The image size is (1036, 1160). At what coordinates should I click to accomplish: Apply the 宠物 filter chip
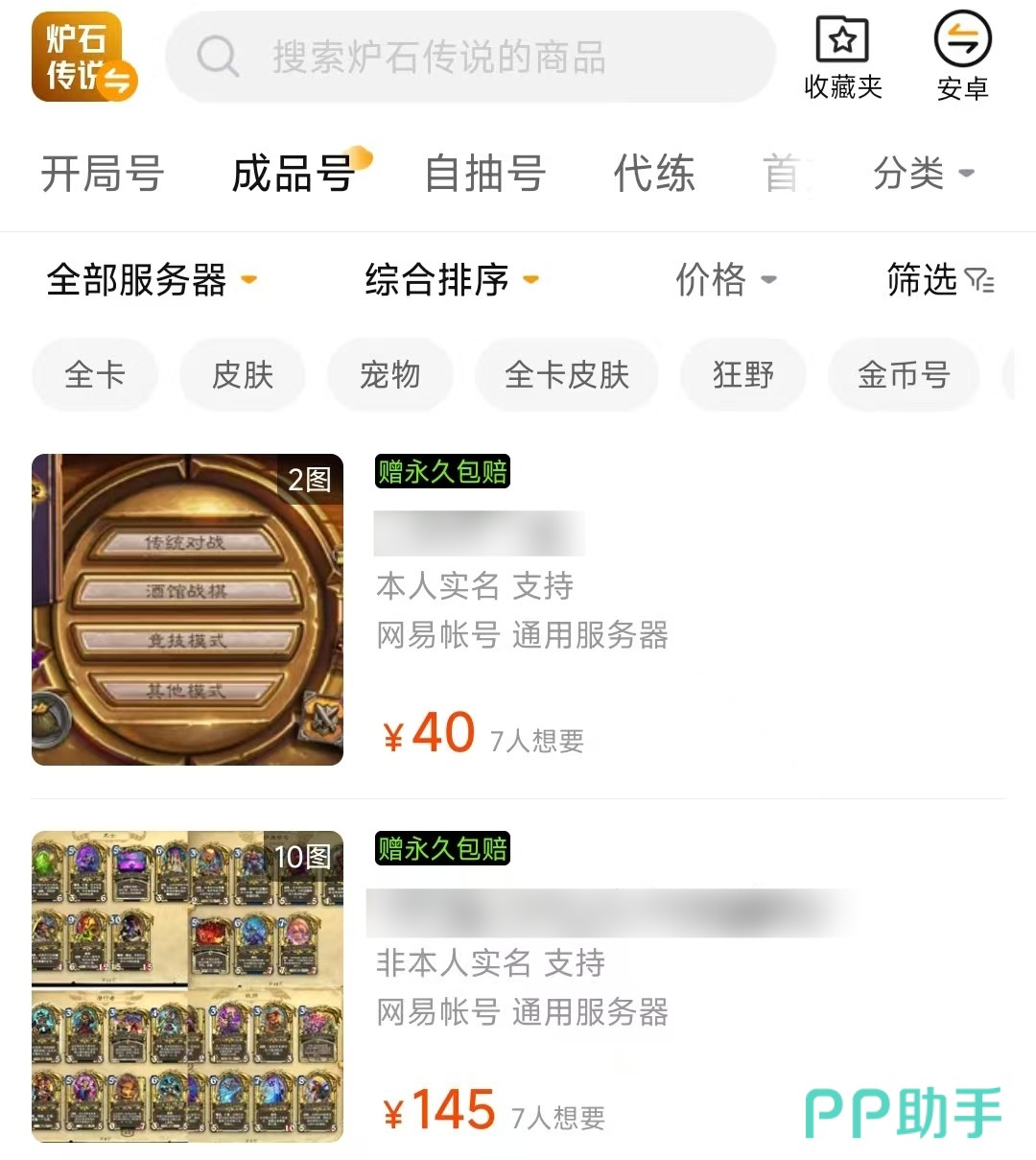(x=389, y=374)
